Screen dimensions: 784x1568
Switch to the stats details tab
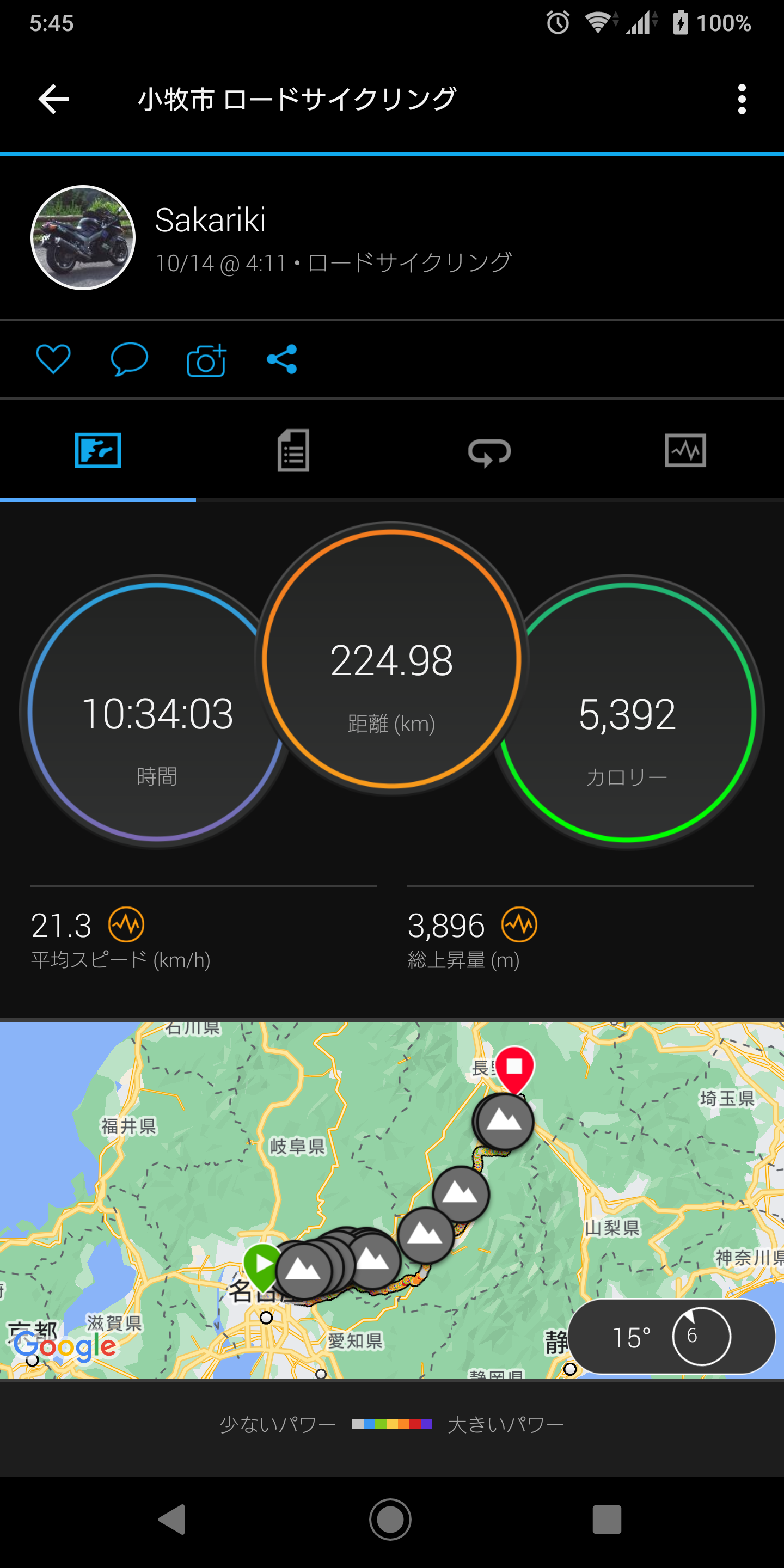click(x=293, y=450)
